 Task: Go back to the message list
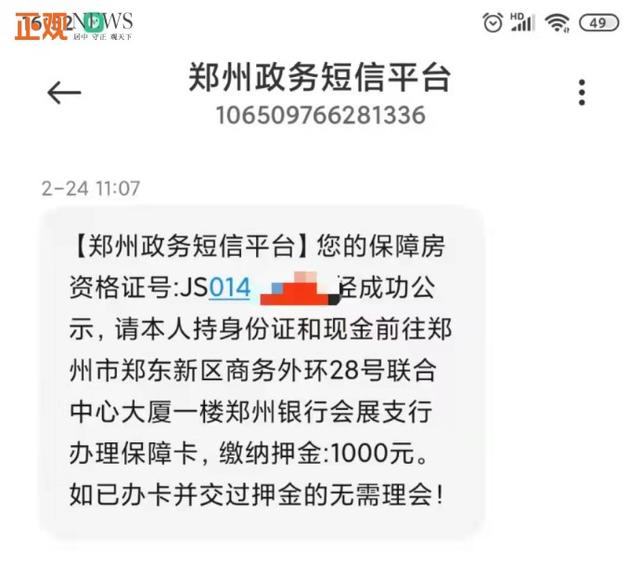63,92
